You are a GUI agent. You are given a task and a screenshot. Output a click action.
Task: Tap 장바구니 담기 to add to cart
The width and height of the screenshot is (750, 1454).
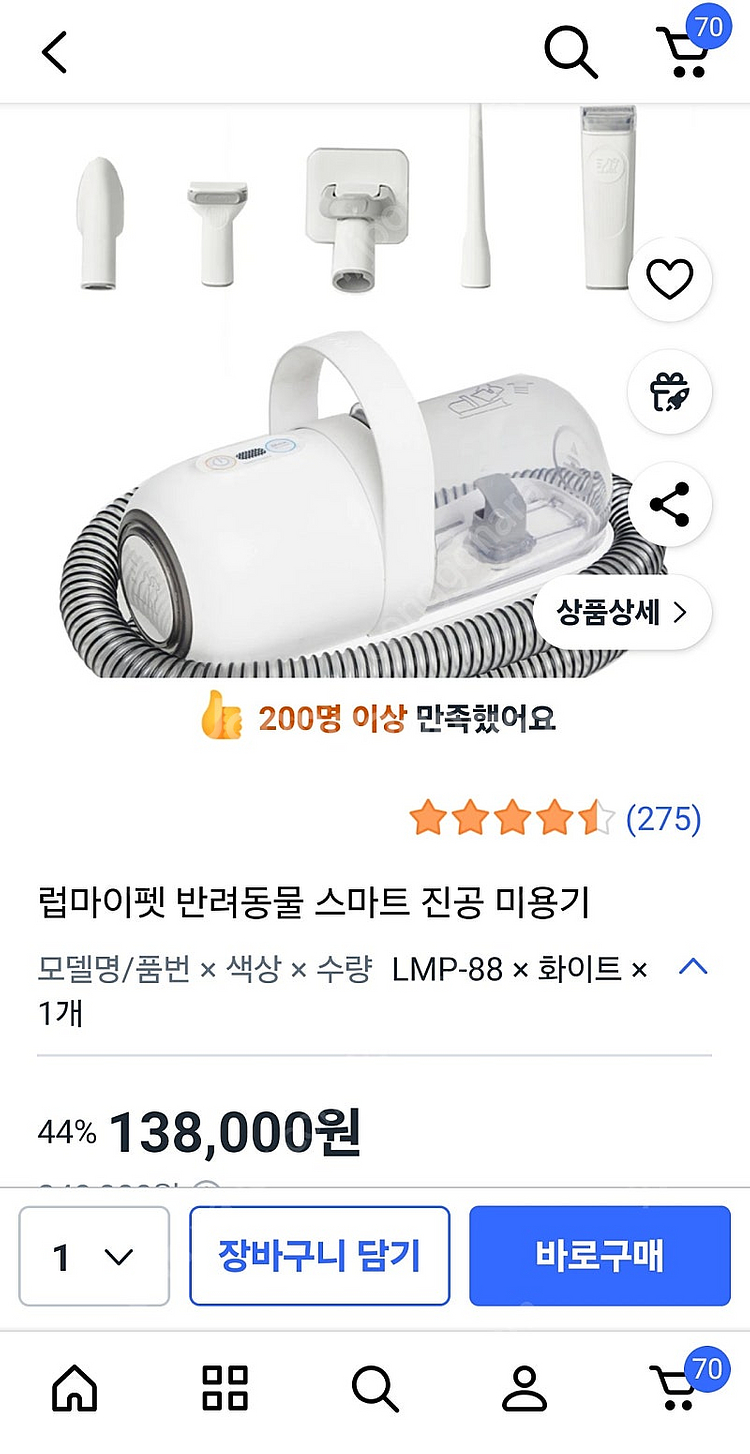[320, 1256]
